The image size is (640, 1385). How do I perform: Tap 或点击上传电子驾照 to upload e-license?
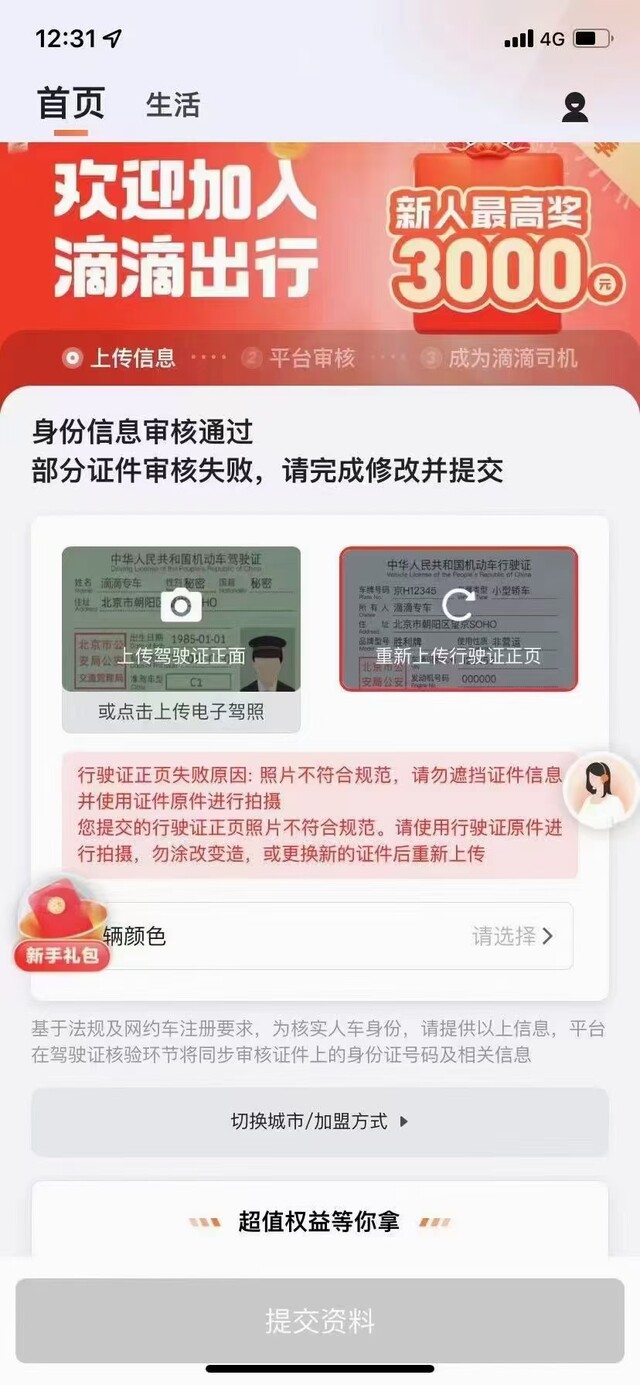pyautogui.click(x=181, y=712)
